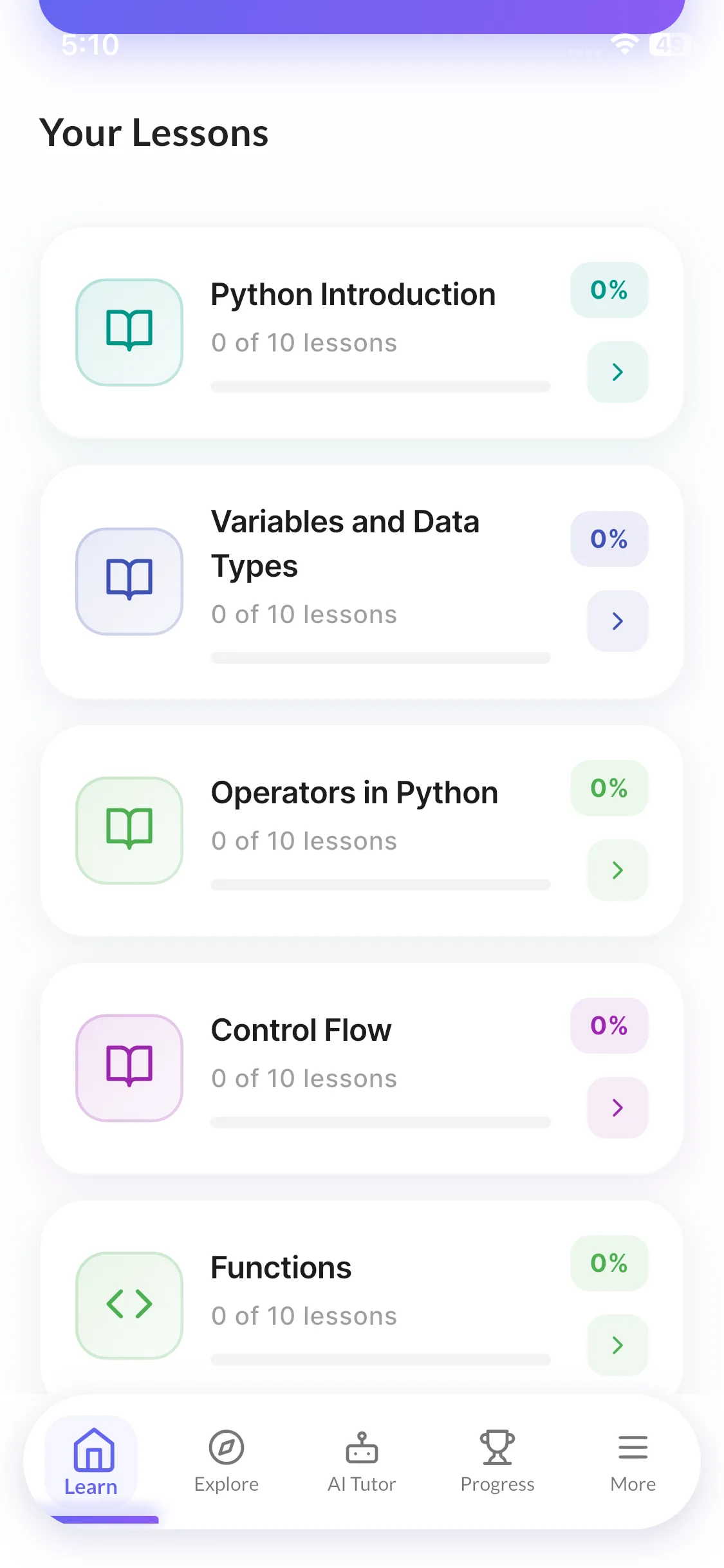
Task: Tap the chevron button for Control Flow
Action: pos(617,1107)
